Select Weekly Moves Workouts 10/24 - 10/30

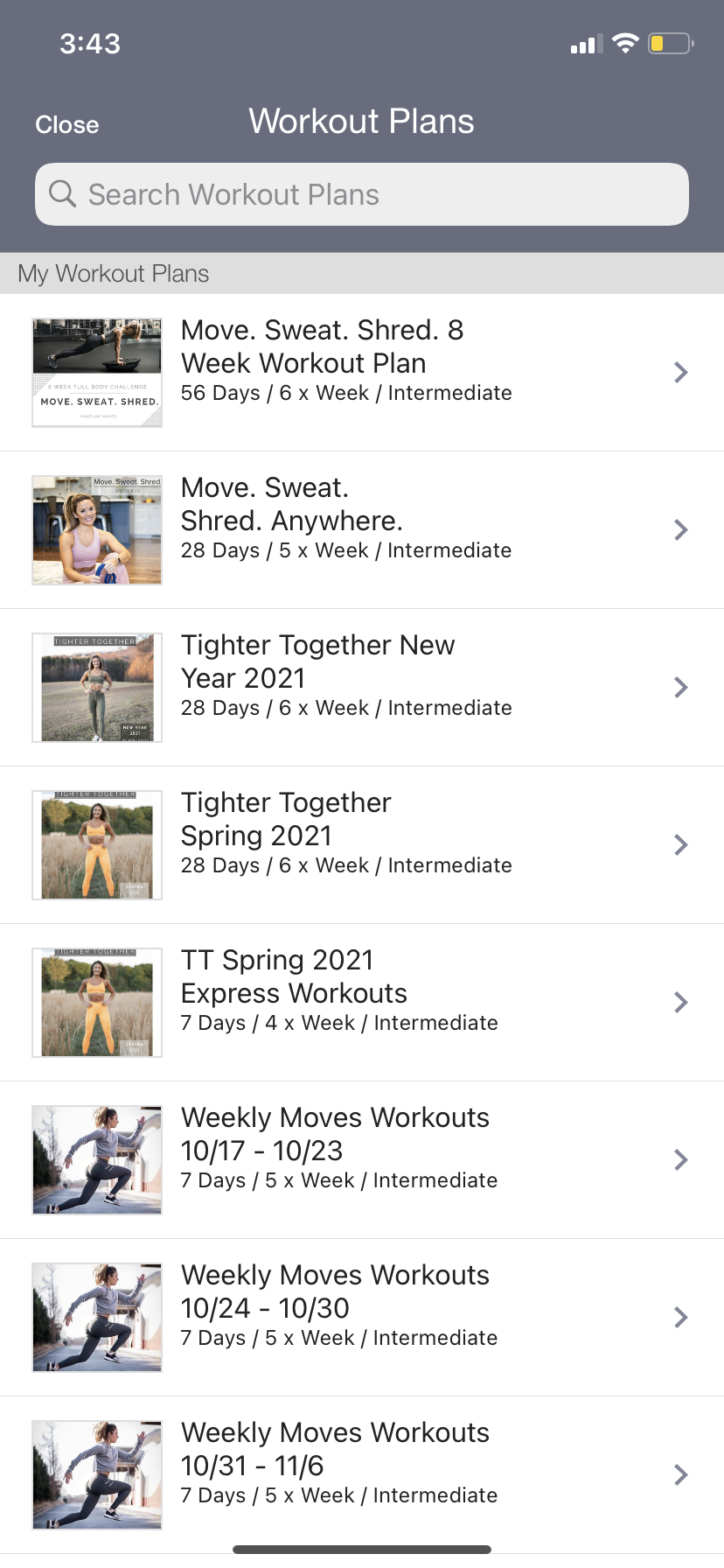(362, 1318)
